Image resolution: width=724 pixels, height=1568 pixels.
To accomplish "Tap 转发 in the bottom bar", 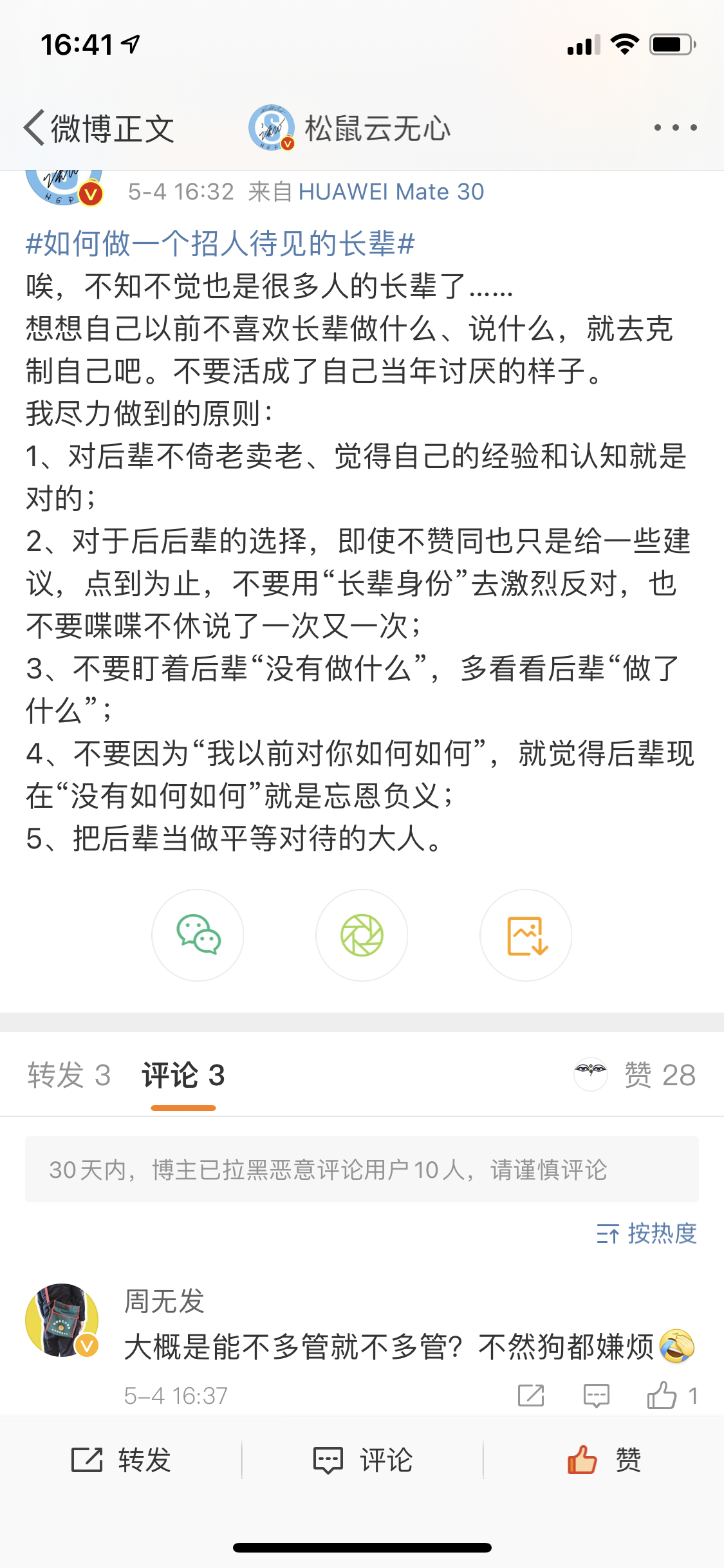I will (121, 1460).
